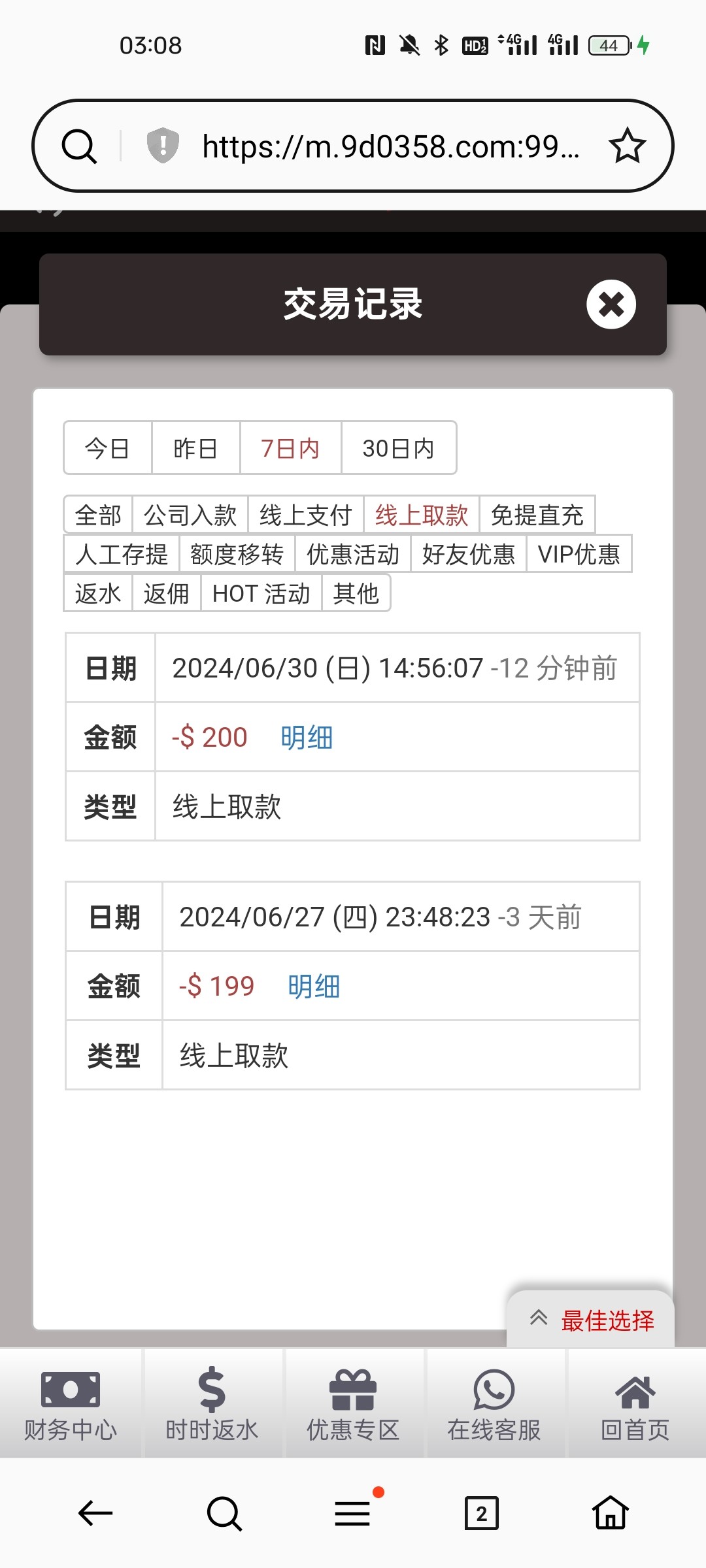Choose the 免提直充 filter

pyautogui.click(x=537, y=515)
